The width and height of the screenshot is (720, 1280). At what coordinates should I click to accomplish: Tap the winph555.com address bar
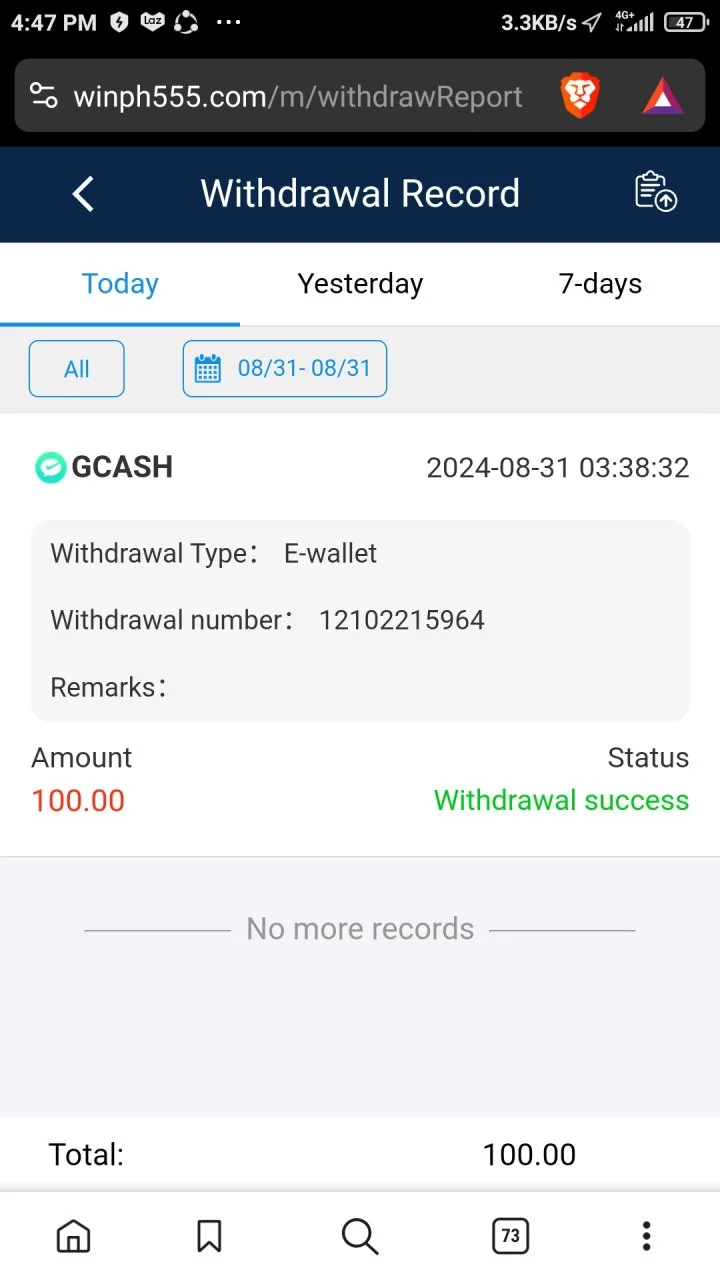[x=298, y=97]
